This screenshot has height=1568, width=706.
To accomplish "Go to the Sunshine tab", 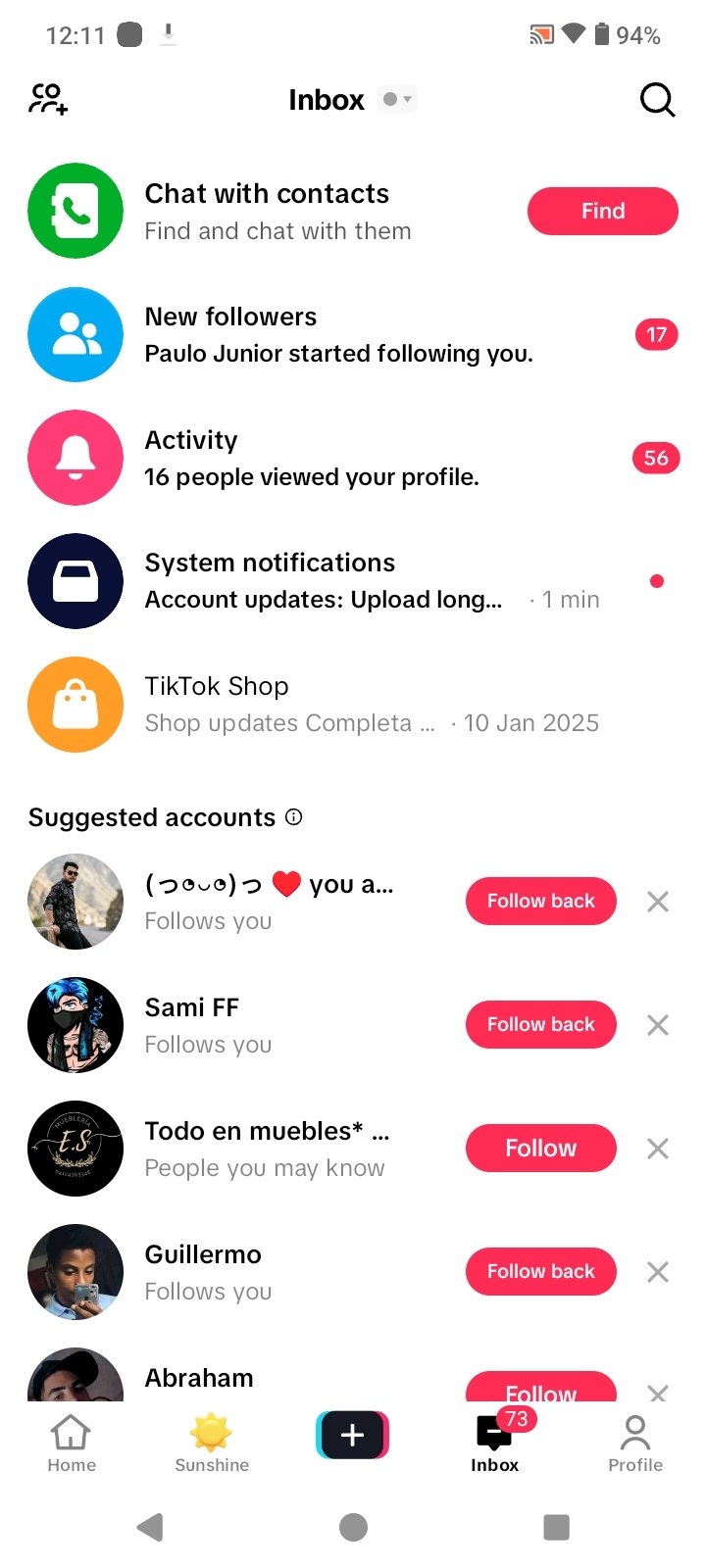I will 212,1444.
